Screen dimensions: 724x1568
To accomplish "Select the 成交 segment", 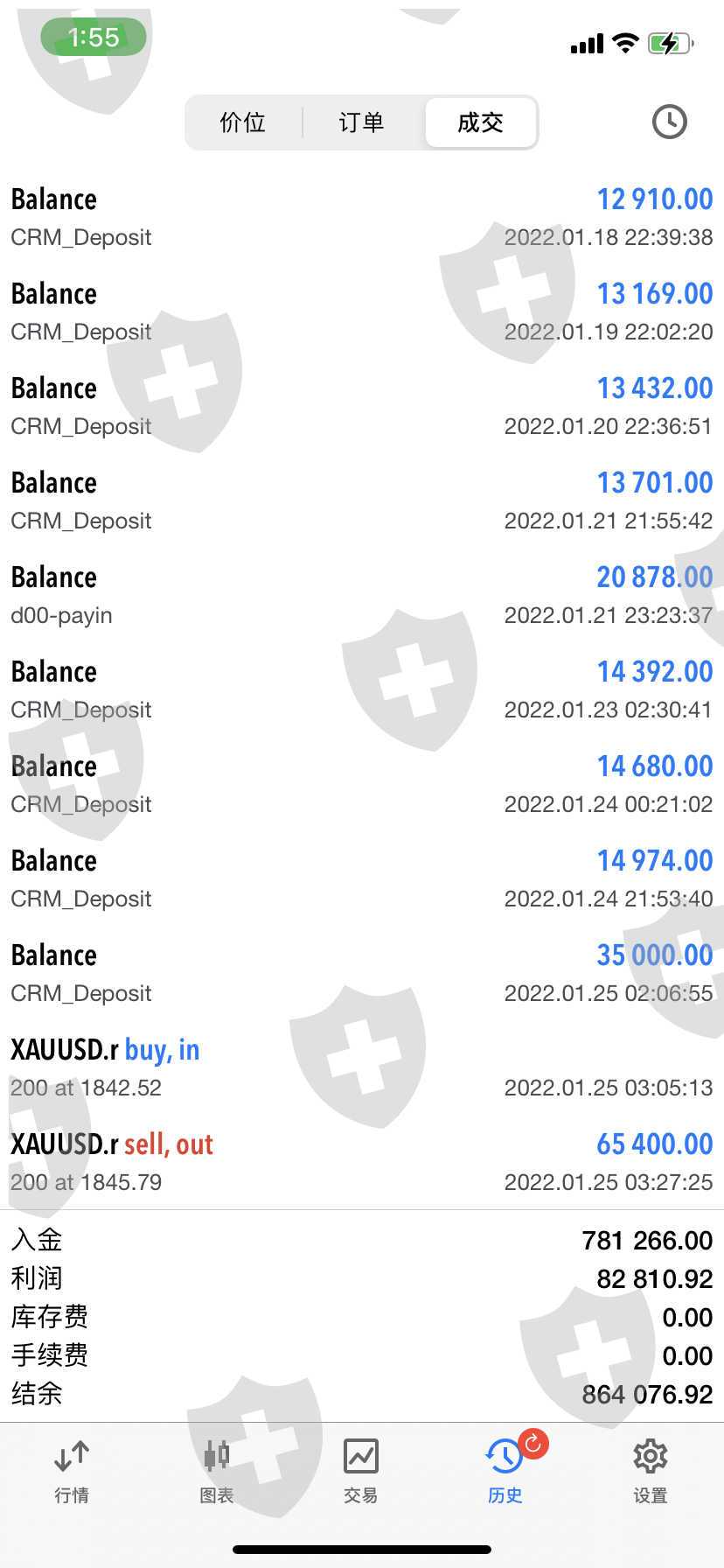I will tap(480, 122).
